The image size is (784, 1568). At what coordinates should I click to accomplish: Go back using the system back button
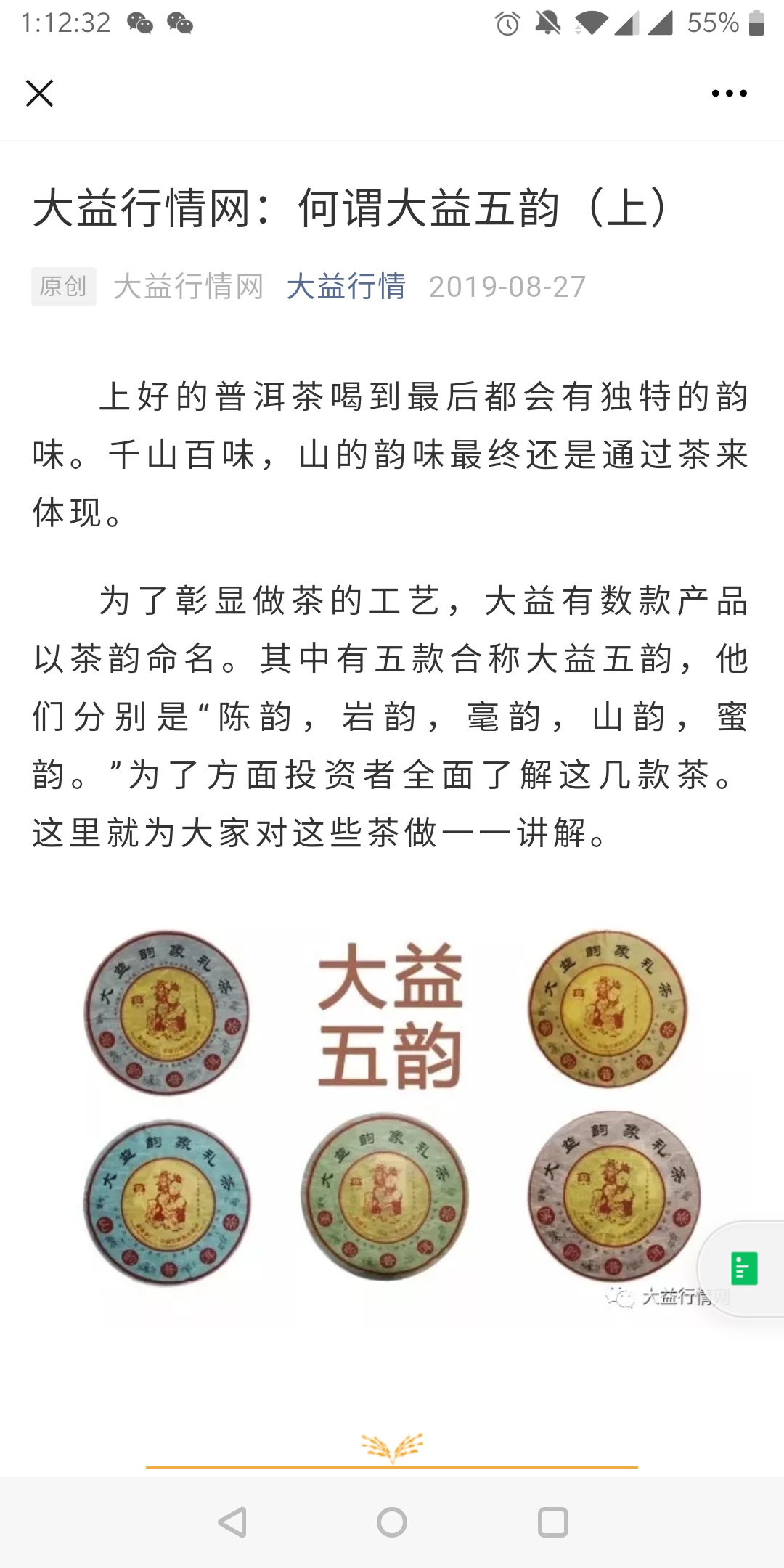[x=232, y=1522]
